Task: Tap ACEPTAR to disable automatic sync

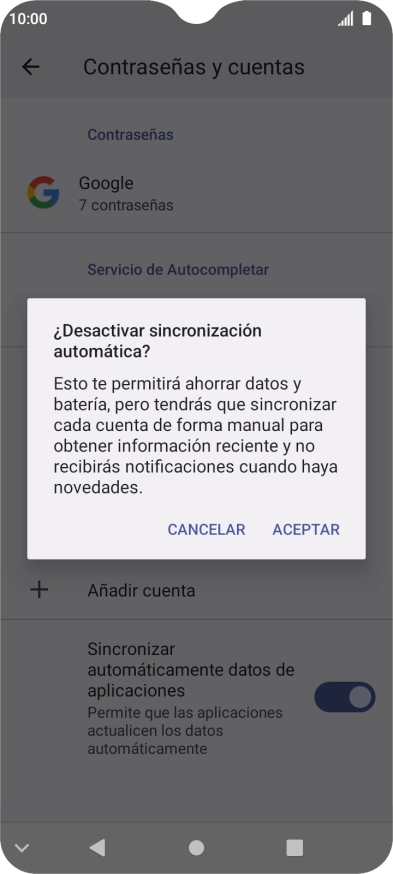Action: 305,530
